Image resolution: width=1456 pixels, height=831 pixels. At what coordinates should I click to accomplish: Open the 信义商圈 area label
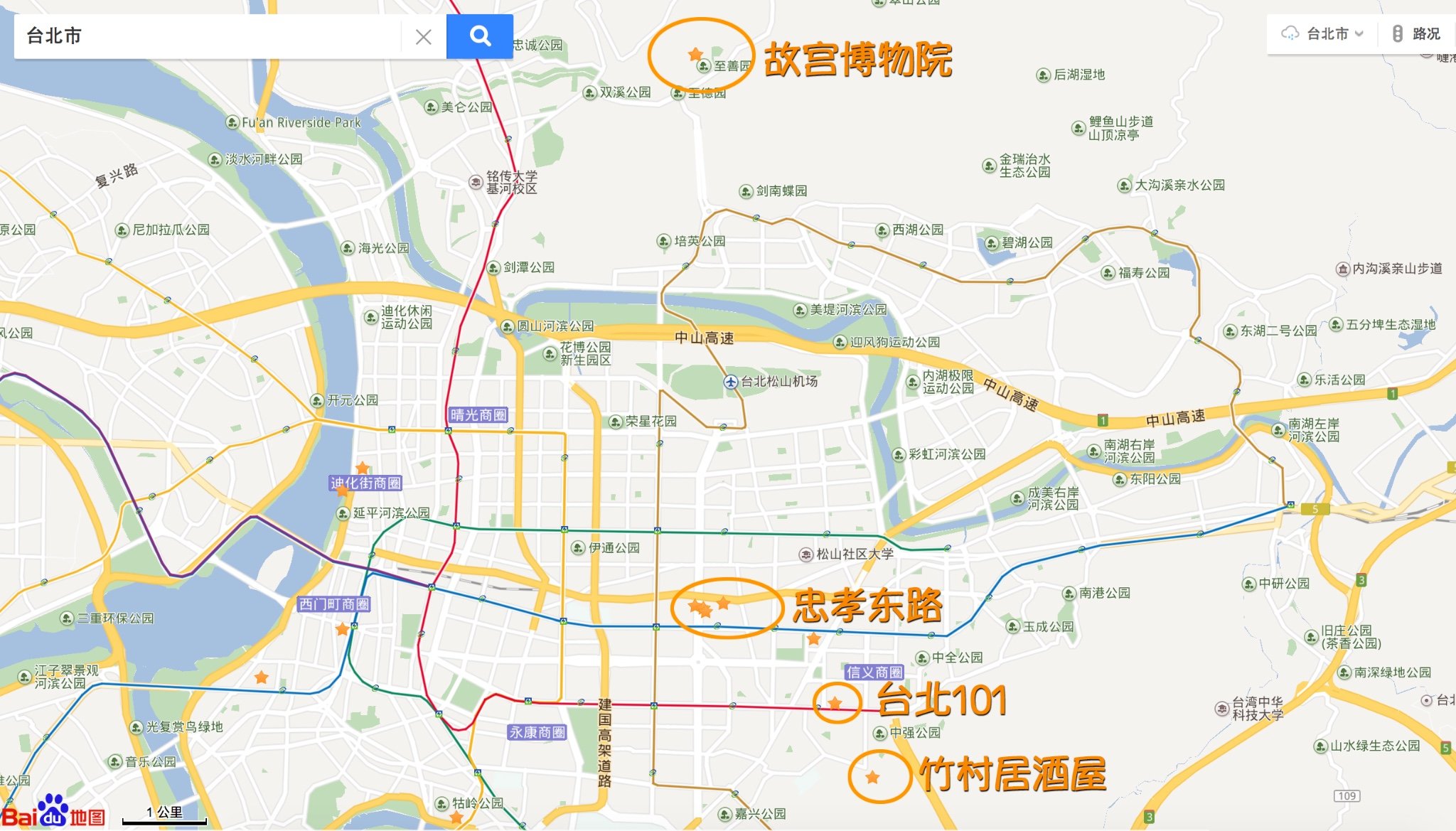coord(874,672)
